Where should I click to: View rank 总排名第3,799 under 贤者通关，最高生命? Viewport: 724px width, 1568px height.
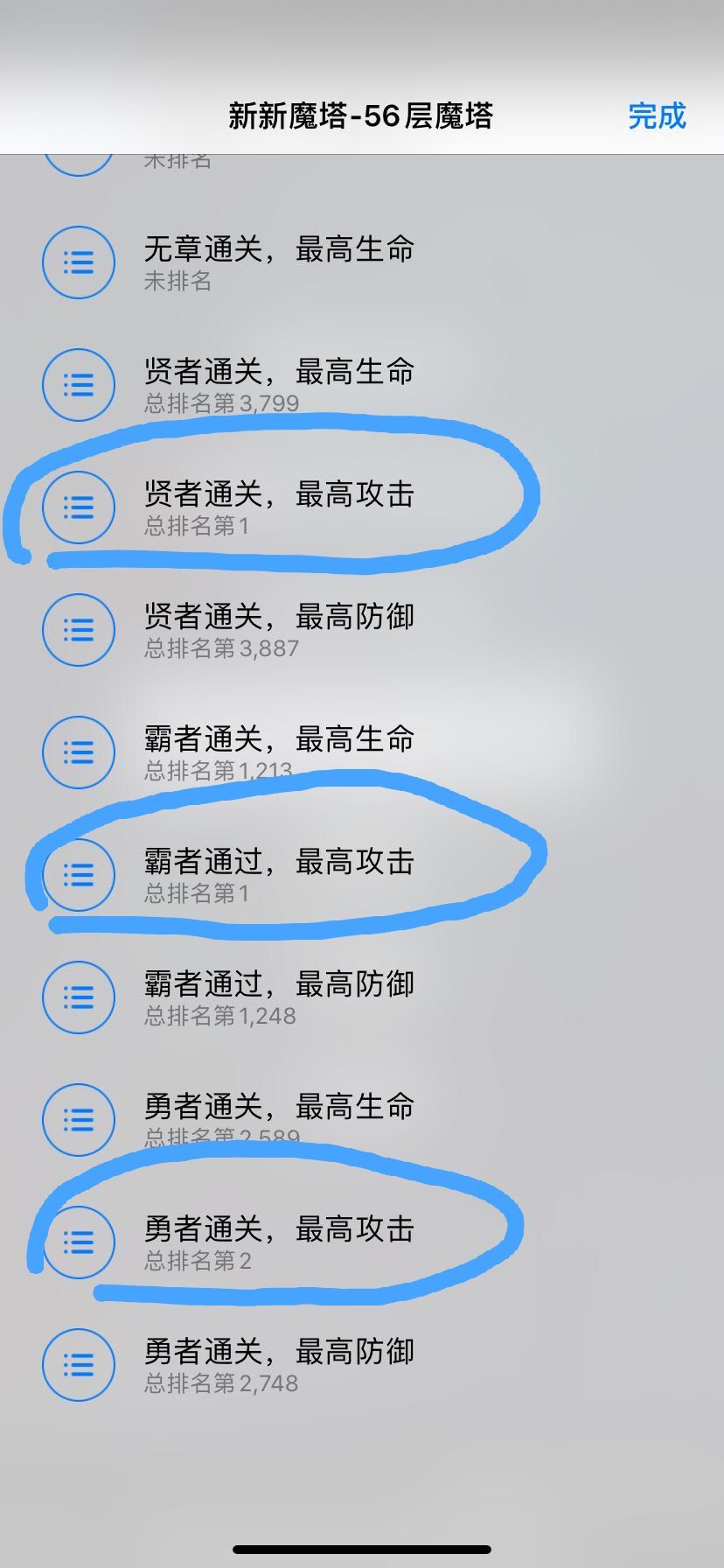[x=220, y=403]
